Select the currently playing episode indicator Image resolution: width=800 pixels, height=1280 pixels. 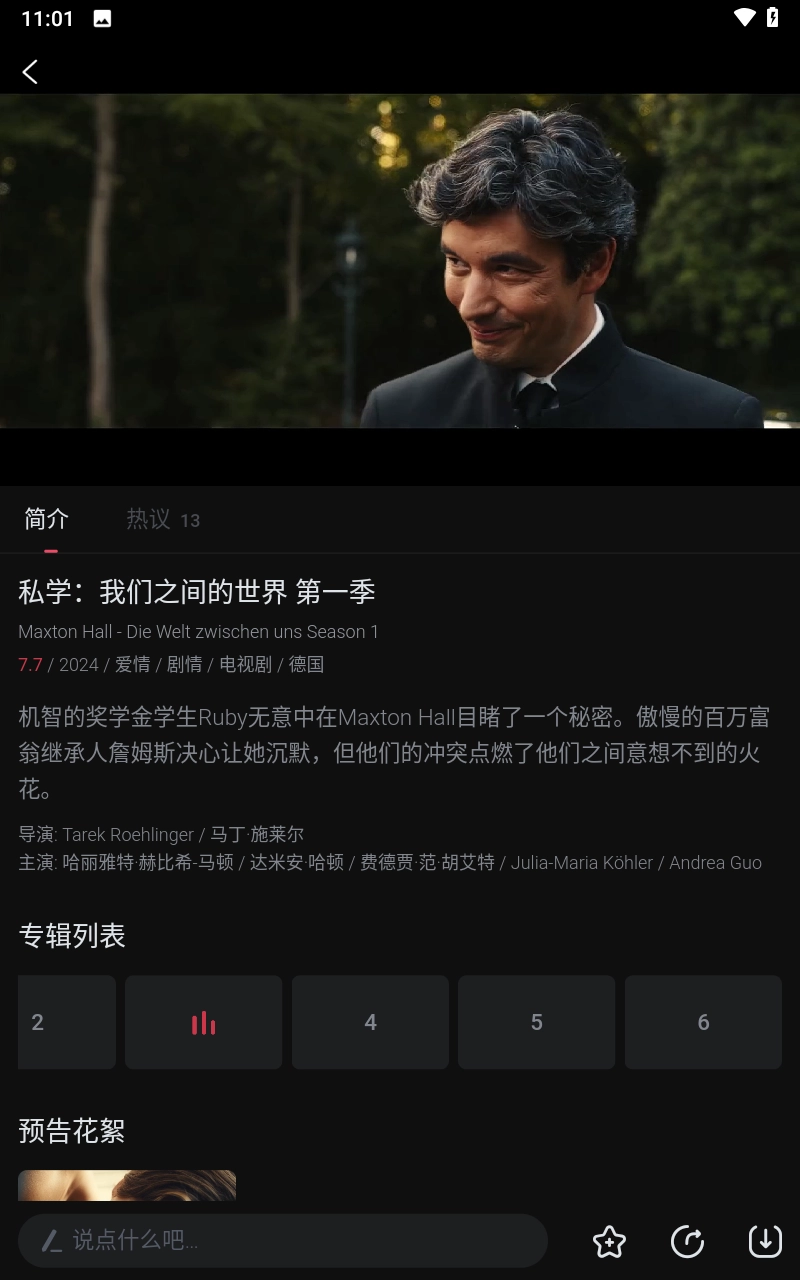tap(203, 1022)
